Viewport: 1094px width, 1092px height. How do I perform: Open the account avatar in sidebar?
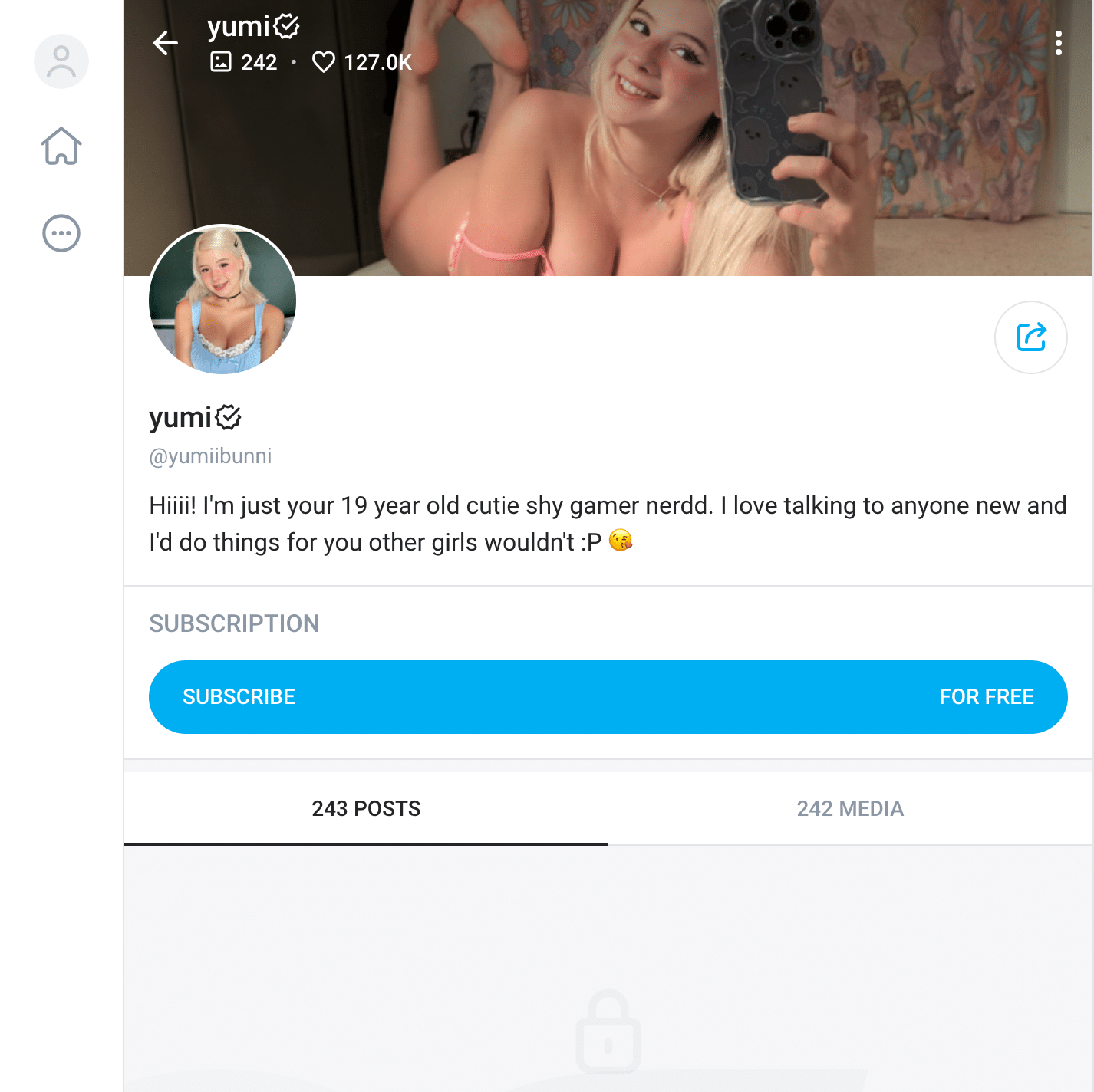[x=61, y=61]
